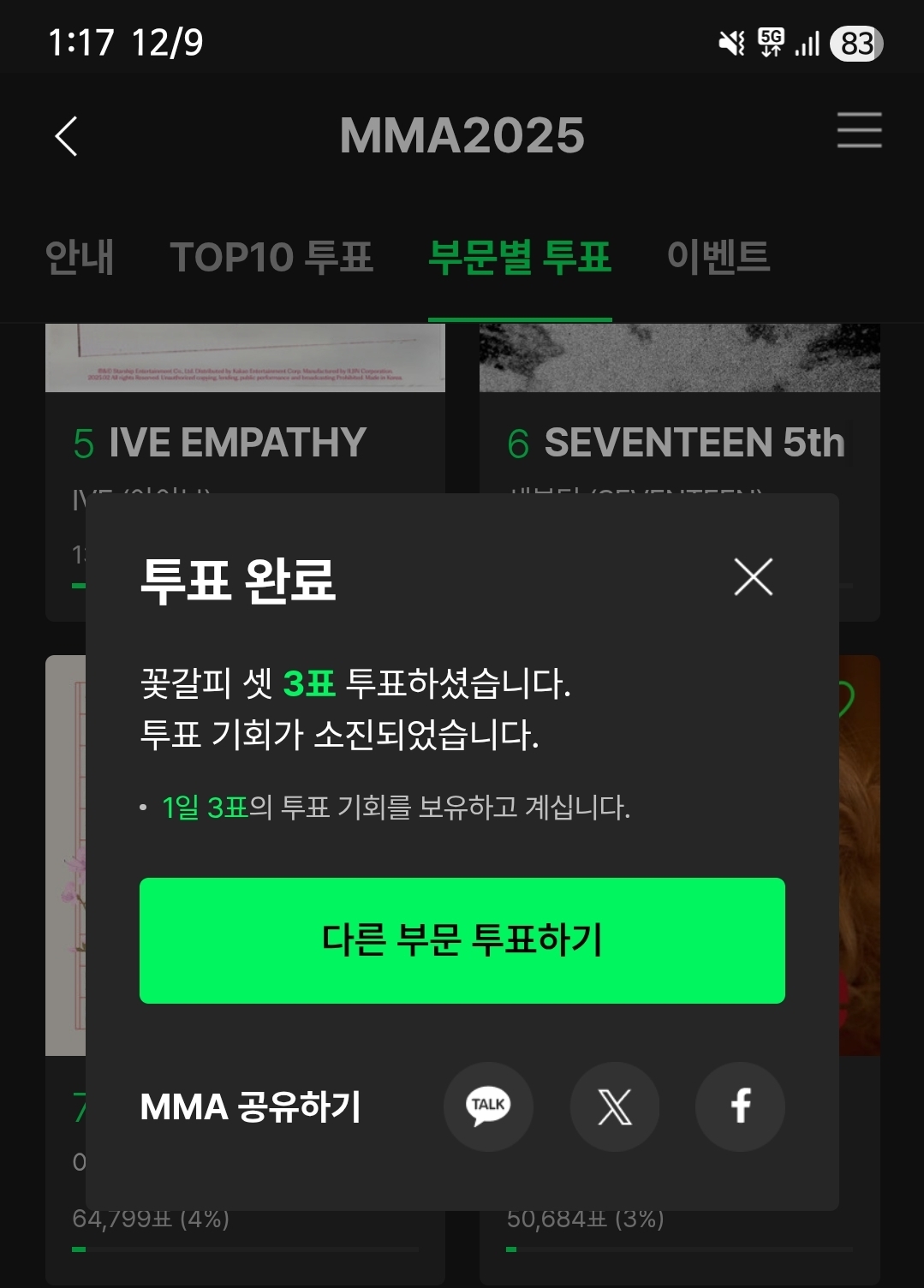This screenshot has width=924, height=1288.
Task: Share MMA on X
Action: [615, 1106]
